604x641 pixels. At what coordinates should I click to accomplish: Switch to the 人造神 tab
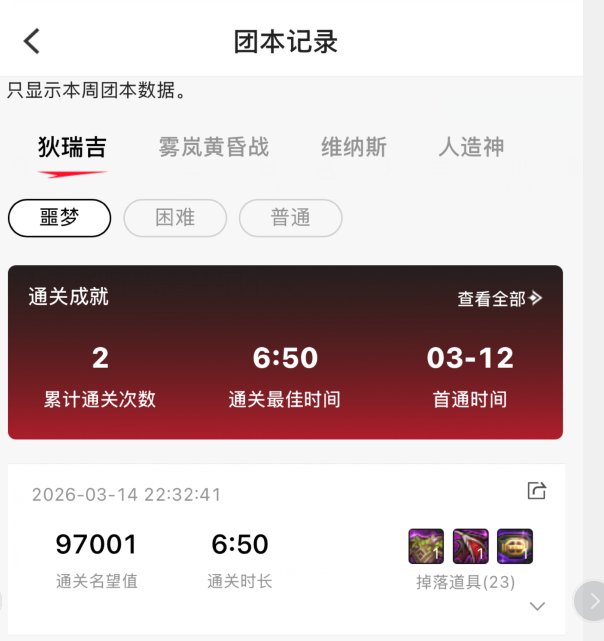pyautogui.click(x=470, y=148)
